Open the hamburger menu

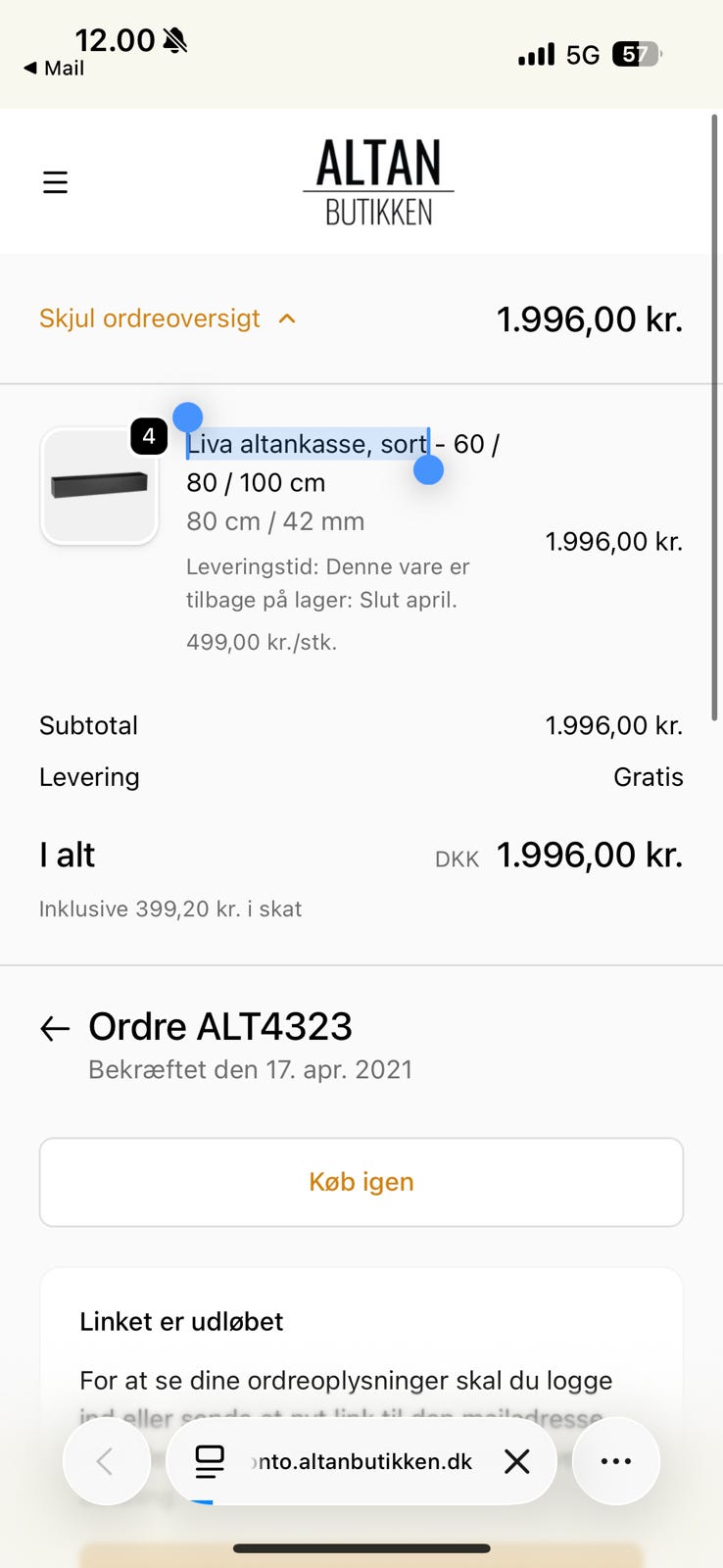coord(56,182)
